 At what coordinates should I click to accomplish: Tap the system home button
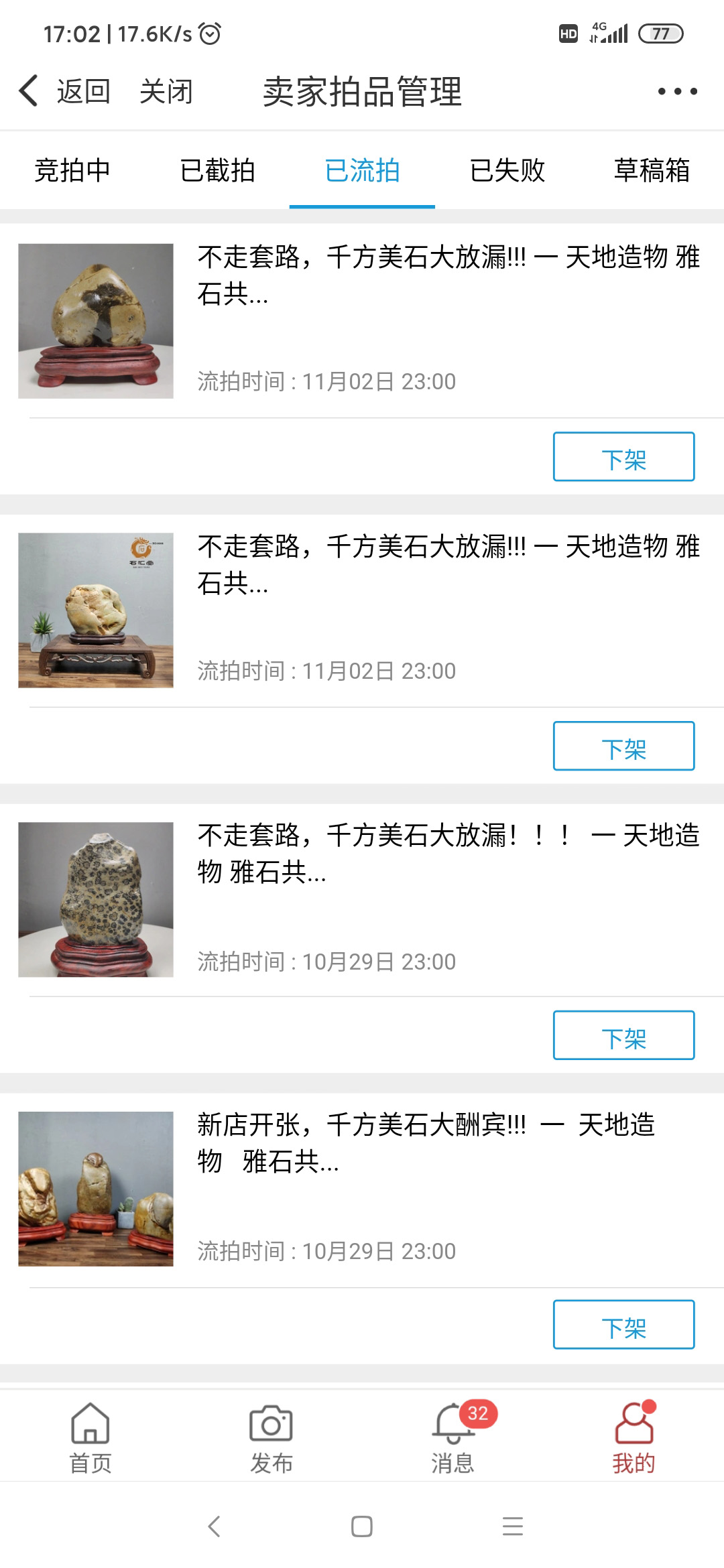point(362,1526)
